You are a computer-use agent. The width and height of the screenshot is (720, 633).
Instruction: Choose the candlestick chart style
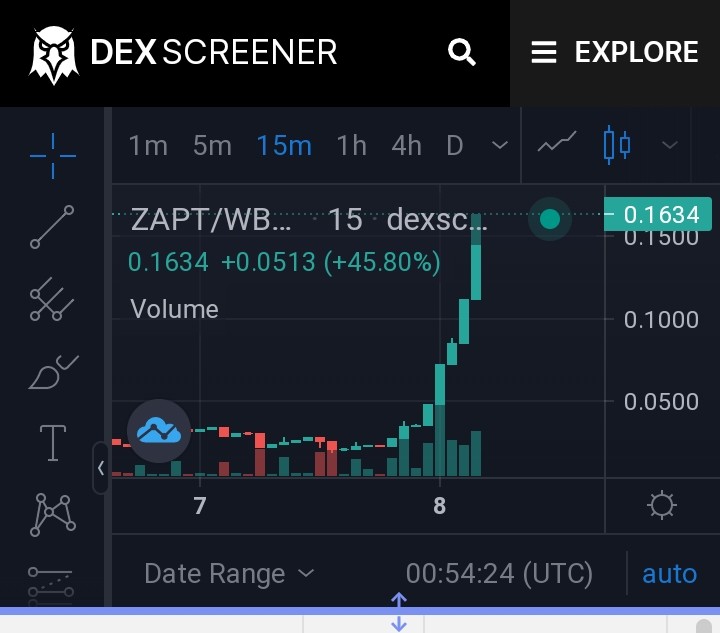pos(616,145)
